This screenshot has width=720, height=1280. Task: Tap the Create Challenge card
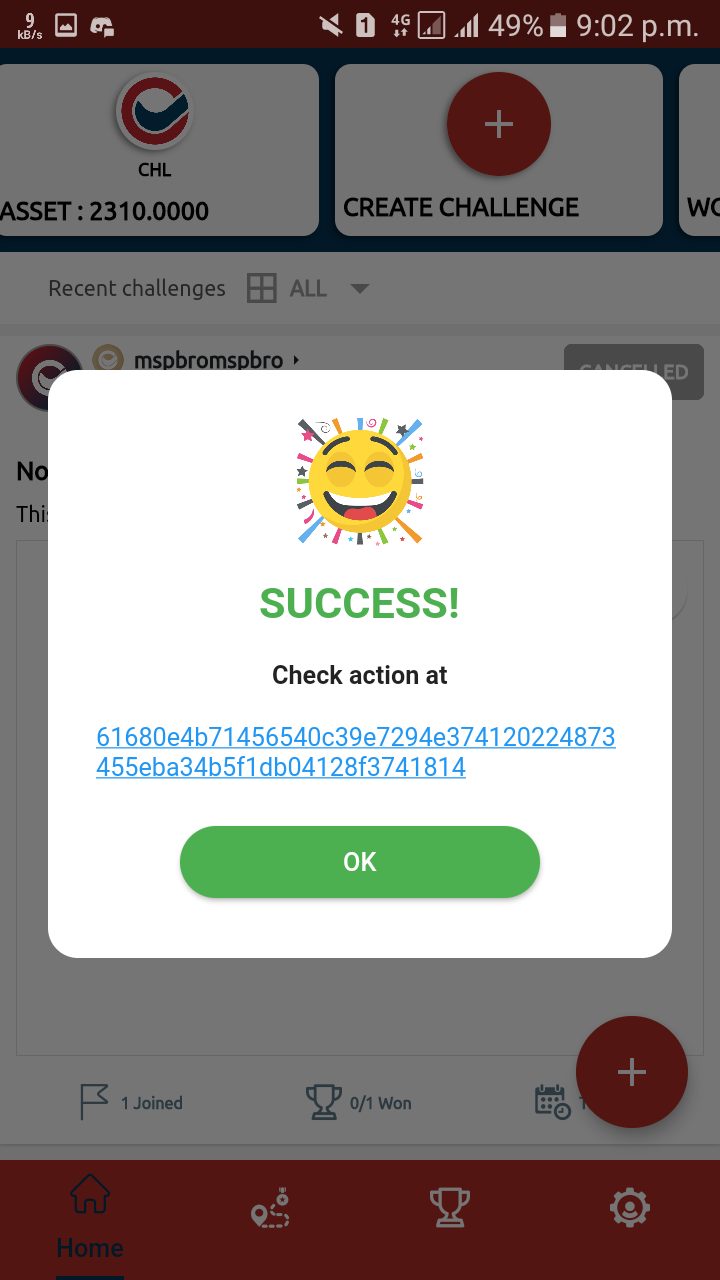coord(498,150)
